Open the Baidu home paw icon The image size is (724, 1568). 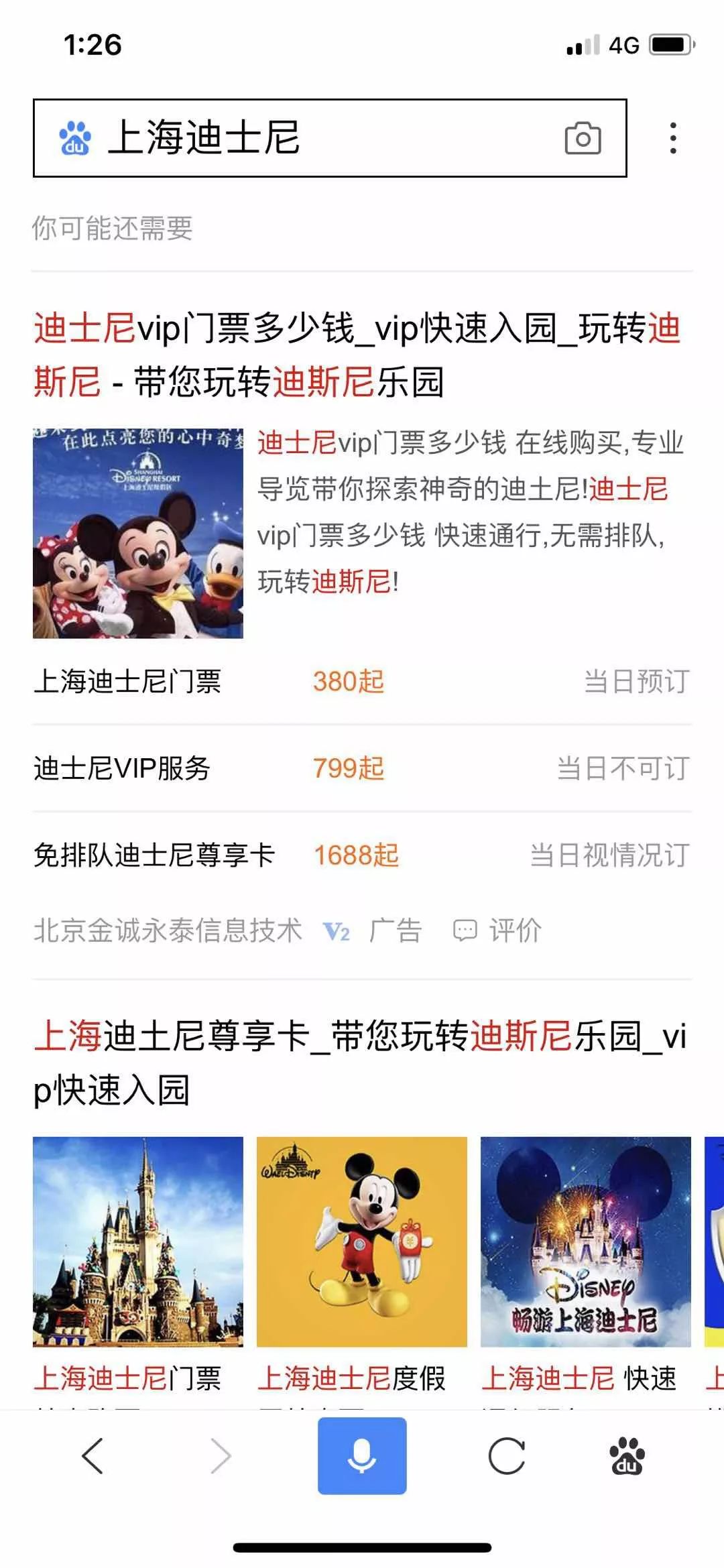click(626, 1456)
